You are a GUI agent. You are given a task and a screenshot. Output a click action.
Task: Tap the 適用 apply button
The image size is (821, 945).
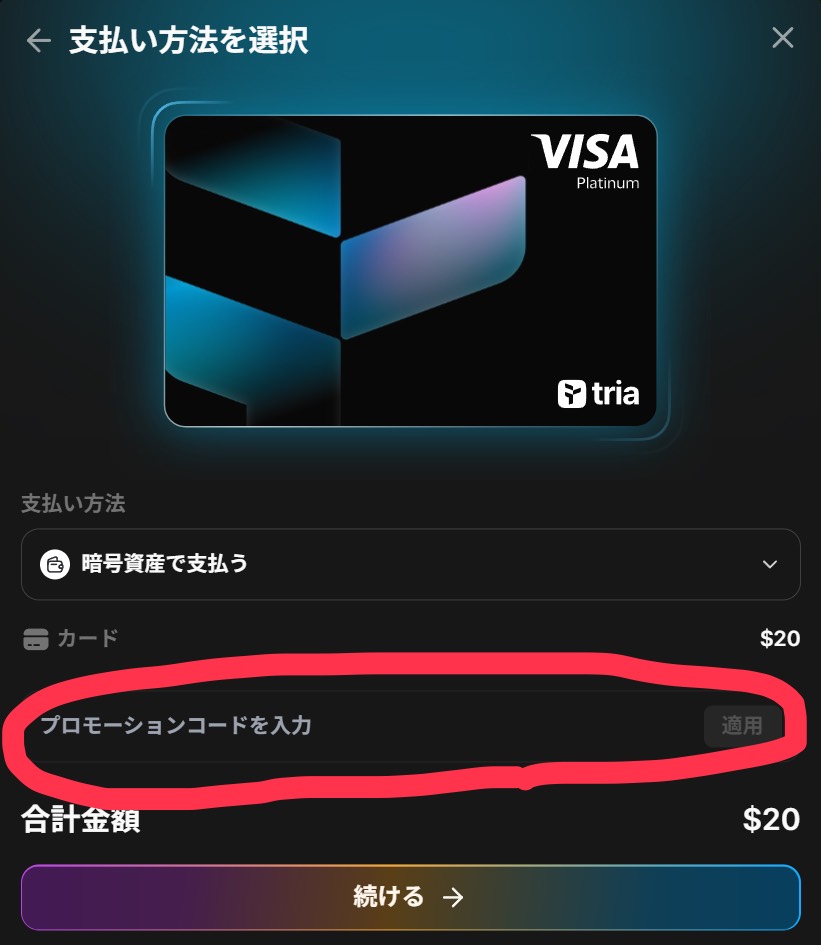pyautogui.click(x=742, y=726)
